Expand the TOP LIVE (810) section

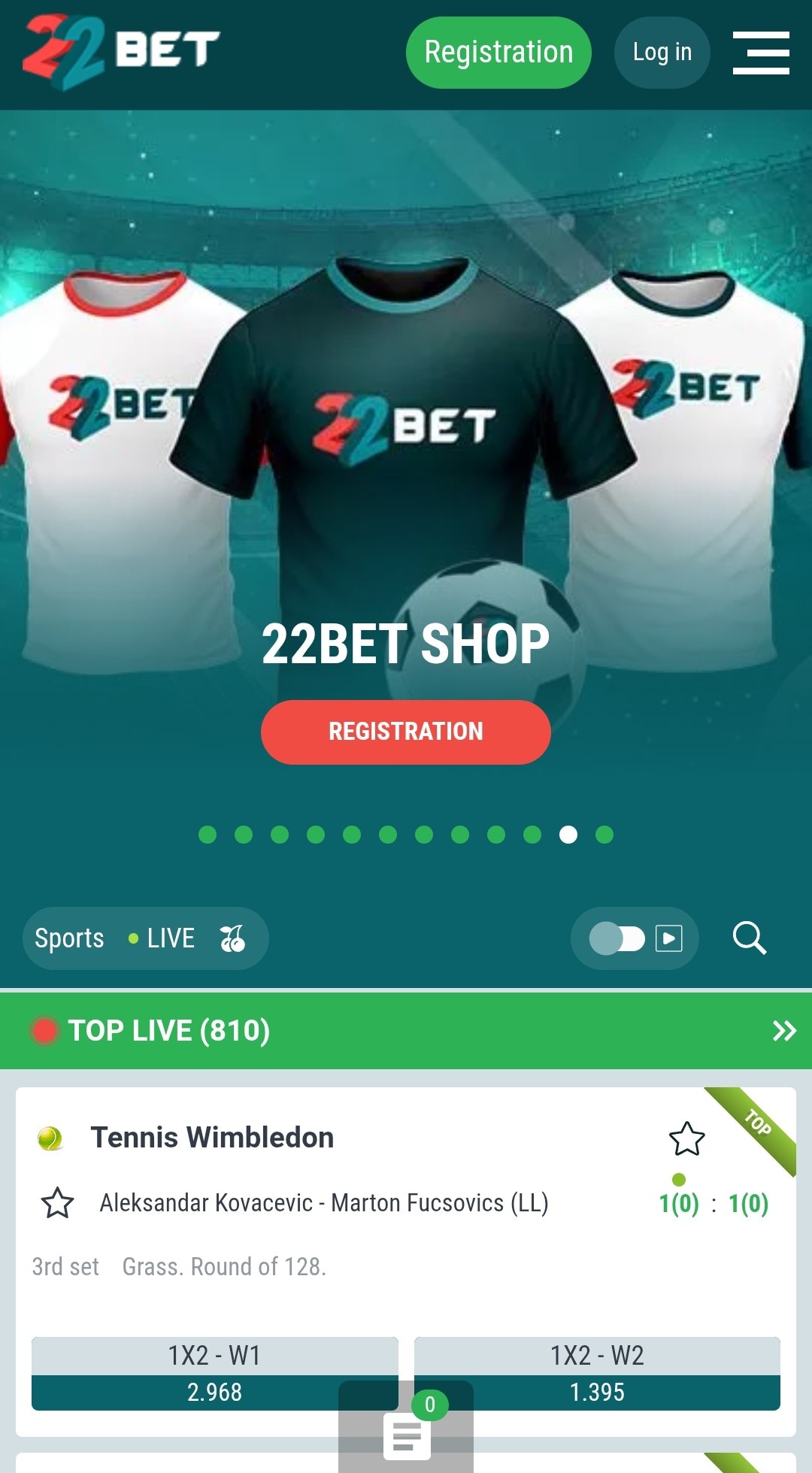784,1031
